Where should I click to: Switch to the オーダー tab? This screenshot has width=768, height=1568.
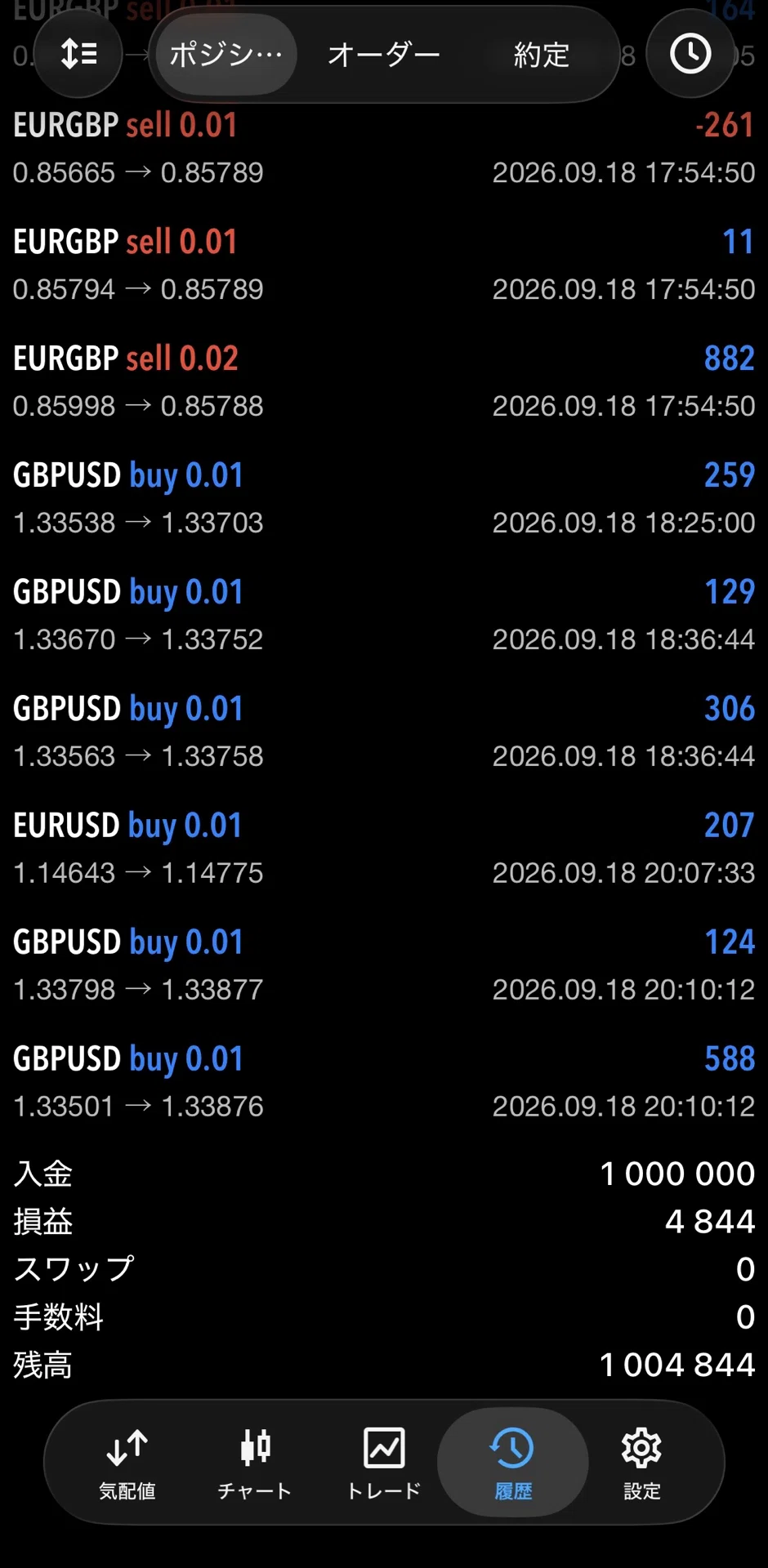coord(384,55)
